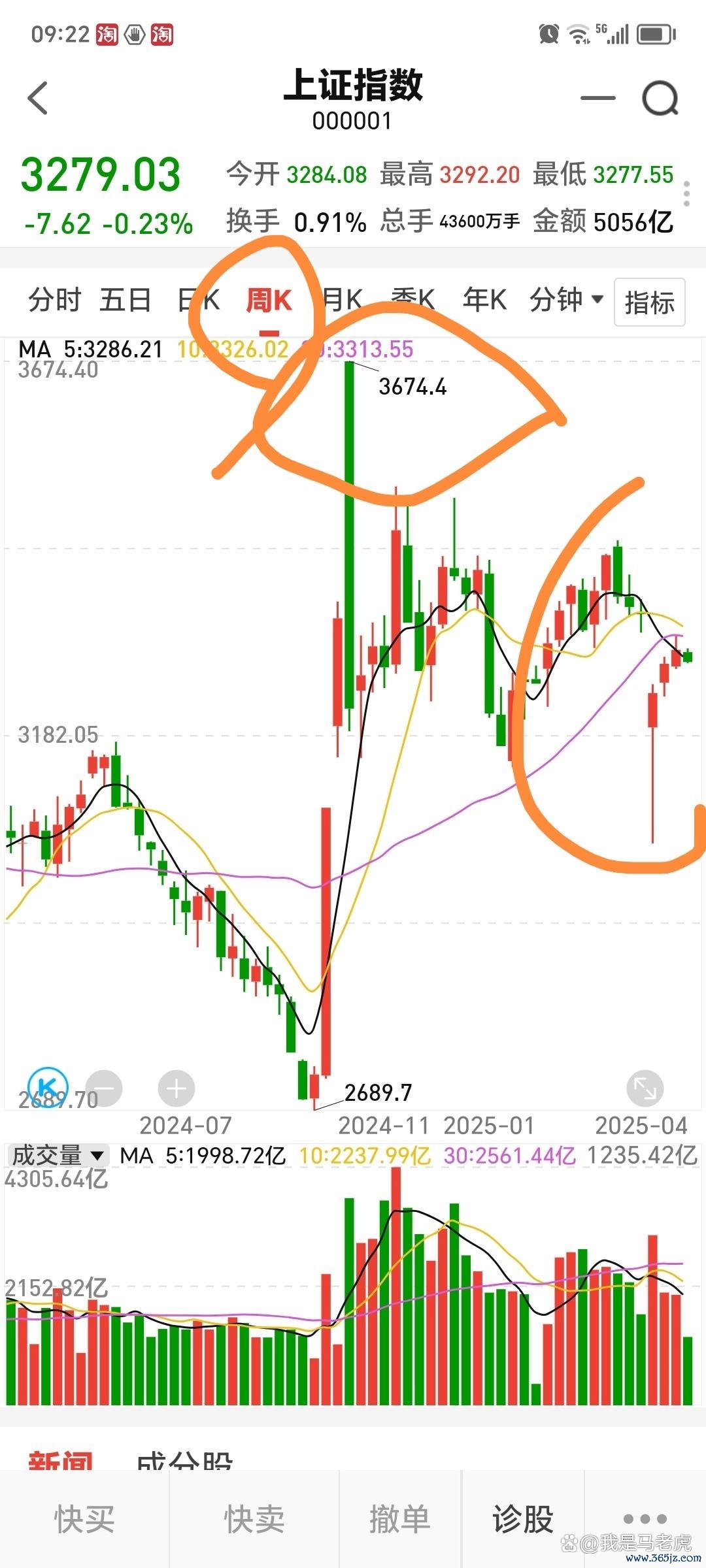Open the 成交量 indicator dropdown
Image resolution: width=706 pixels, height=1568 pixels.
coord(58,1155)
